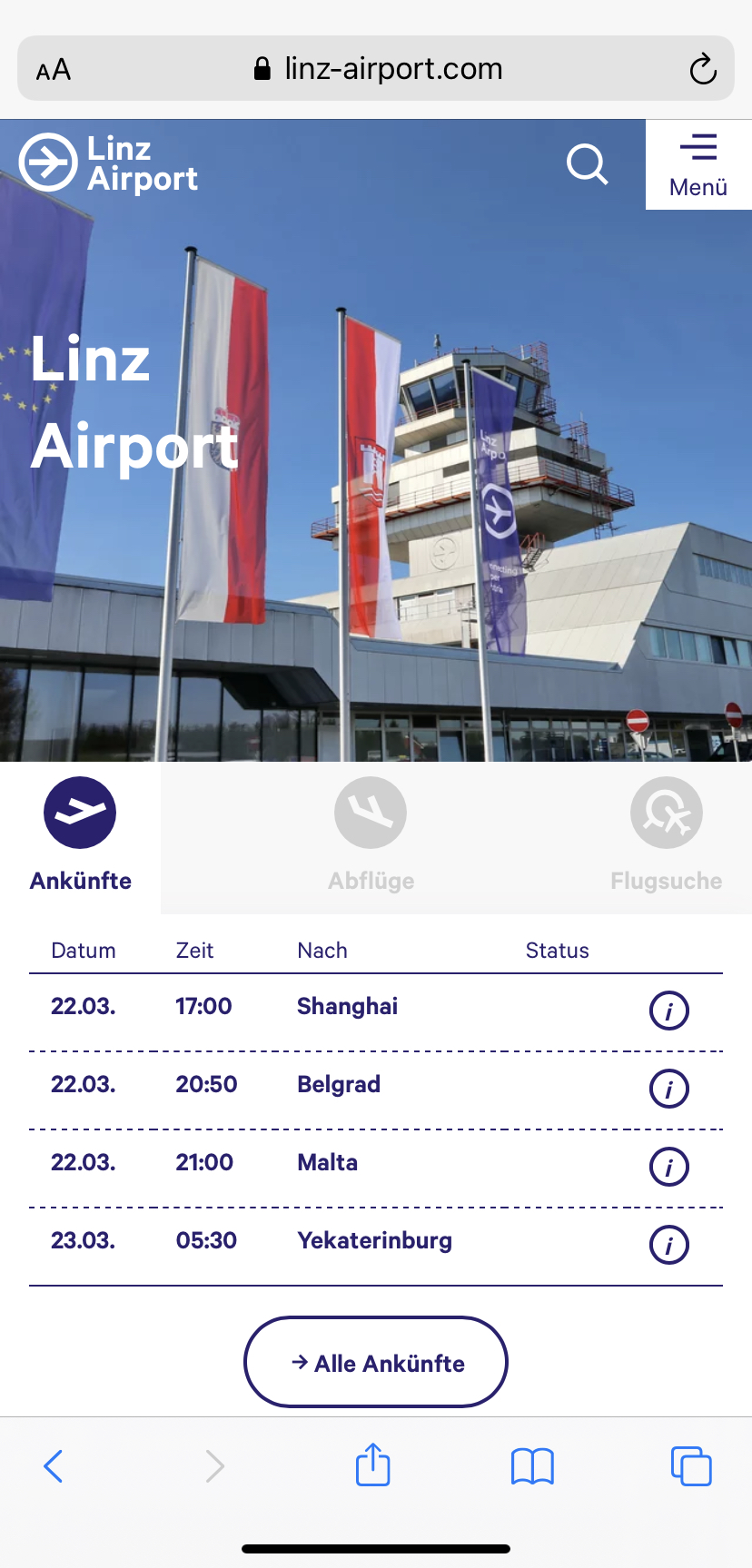Go to the Linz Airport logo homepage
The image size is (752, 1568).
click(x=109, y=164)
